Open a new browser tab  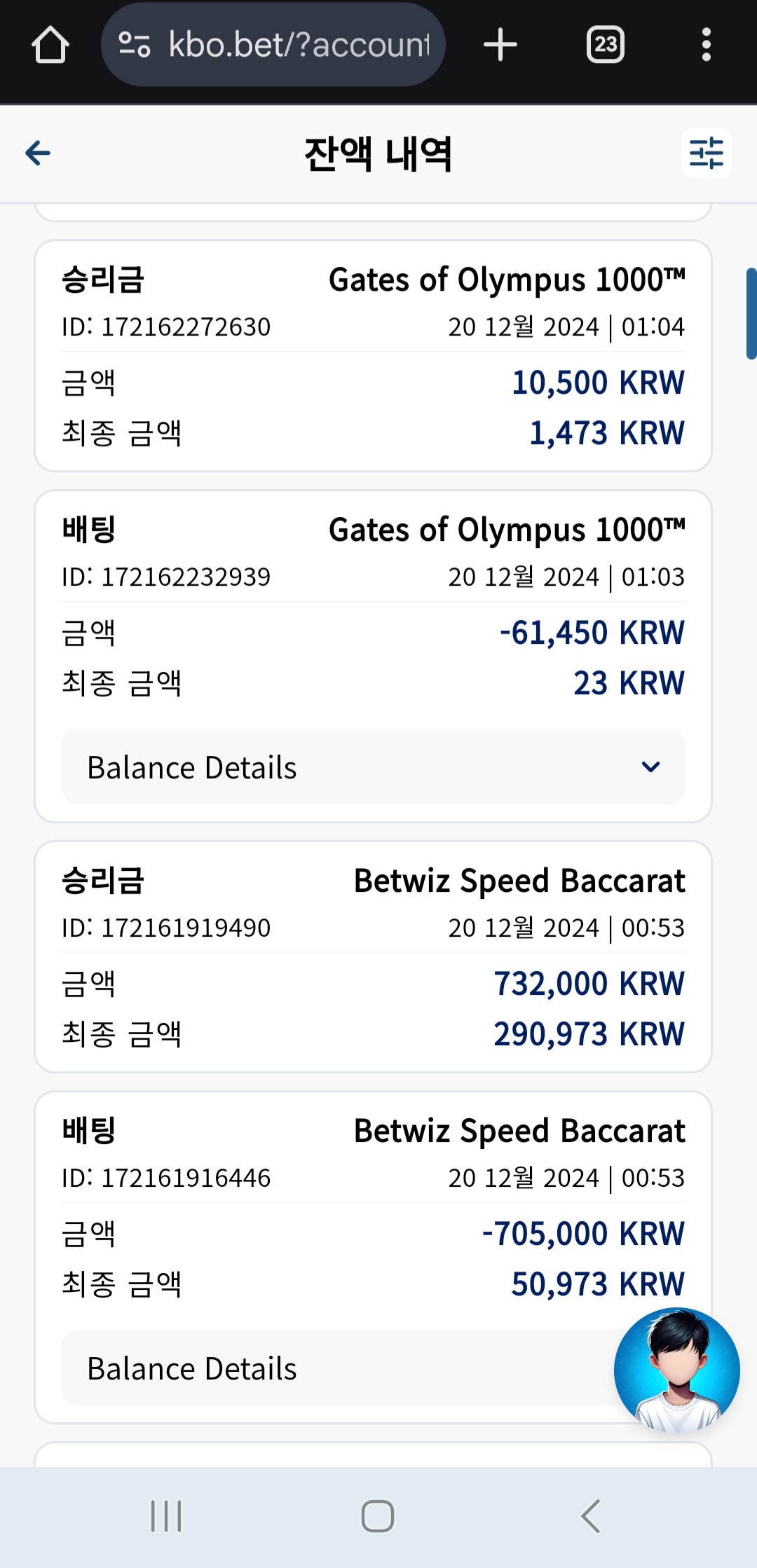pyautogui.click(x=500, y=45)
